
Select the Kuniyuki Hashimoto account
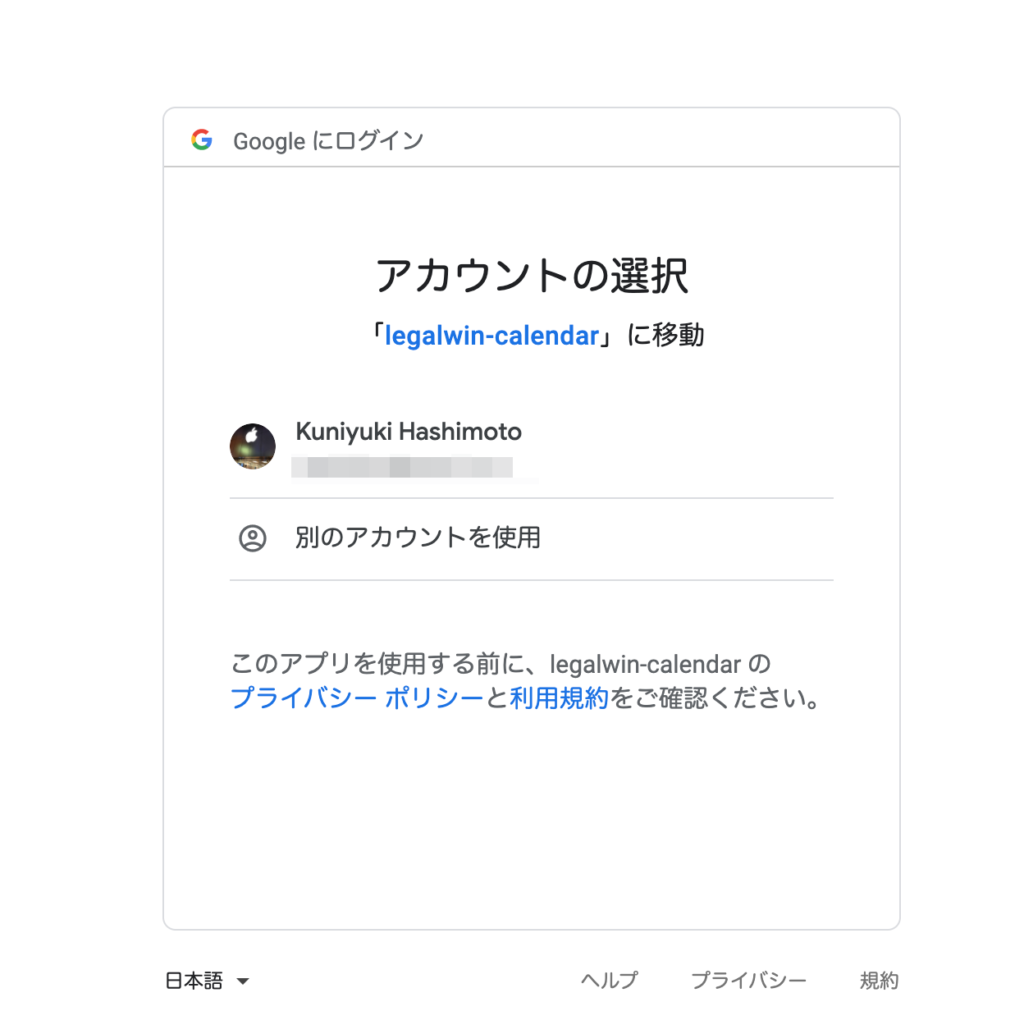tap(408, 447)
